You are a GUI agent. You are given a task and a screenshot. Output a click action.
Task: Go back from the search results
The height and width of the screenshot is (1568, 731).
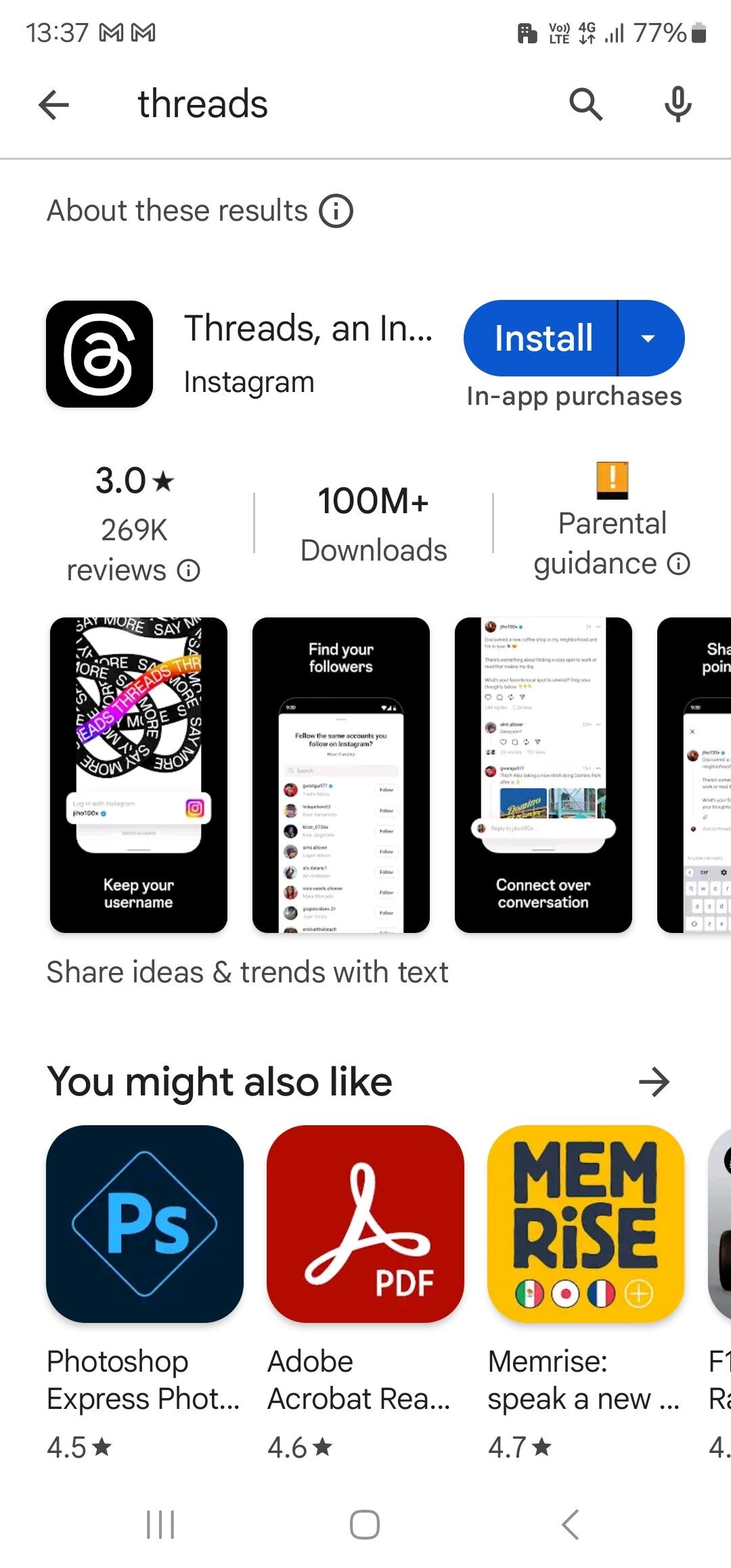coord(54,105)
